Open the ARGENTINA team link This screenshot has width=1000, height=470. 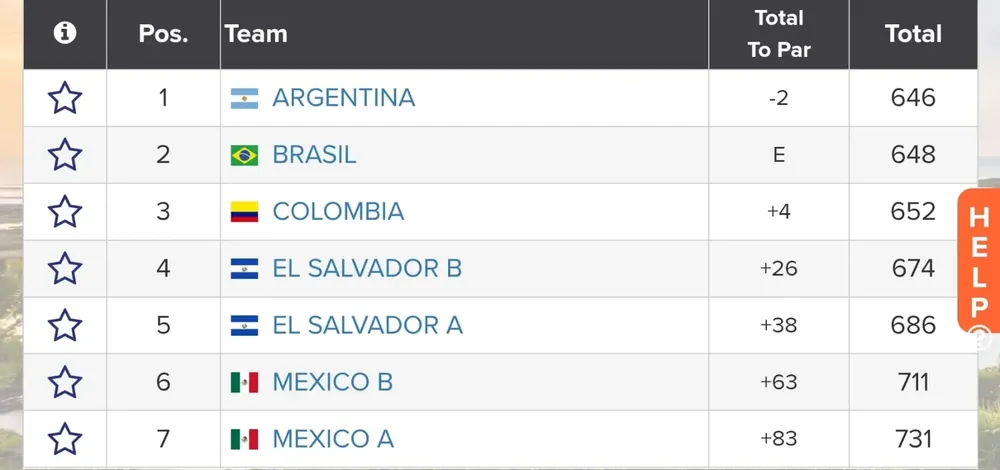(x=343, y=98)
